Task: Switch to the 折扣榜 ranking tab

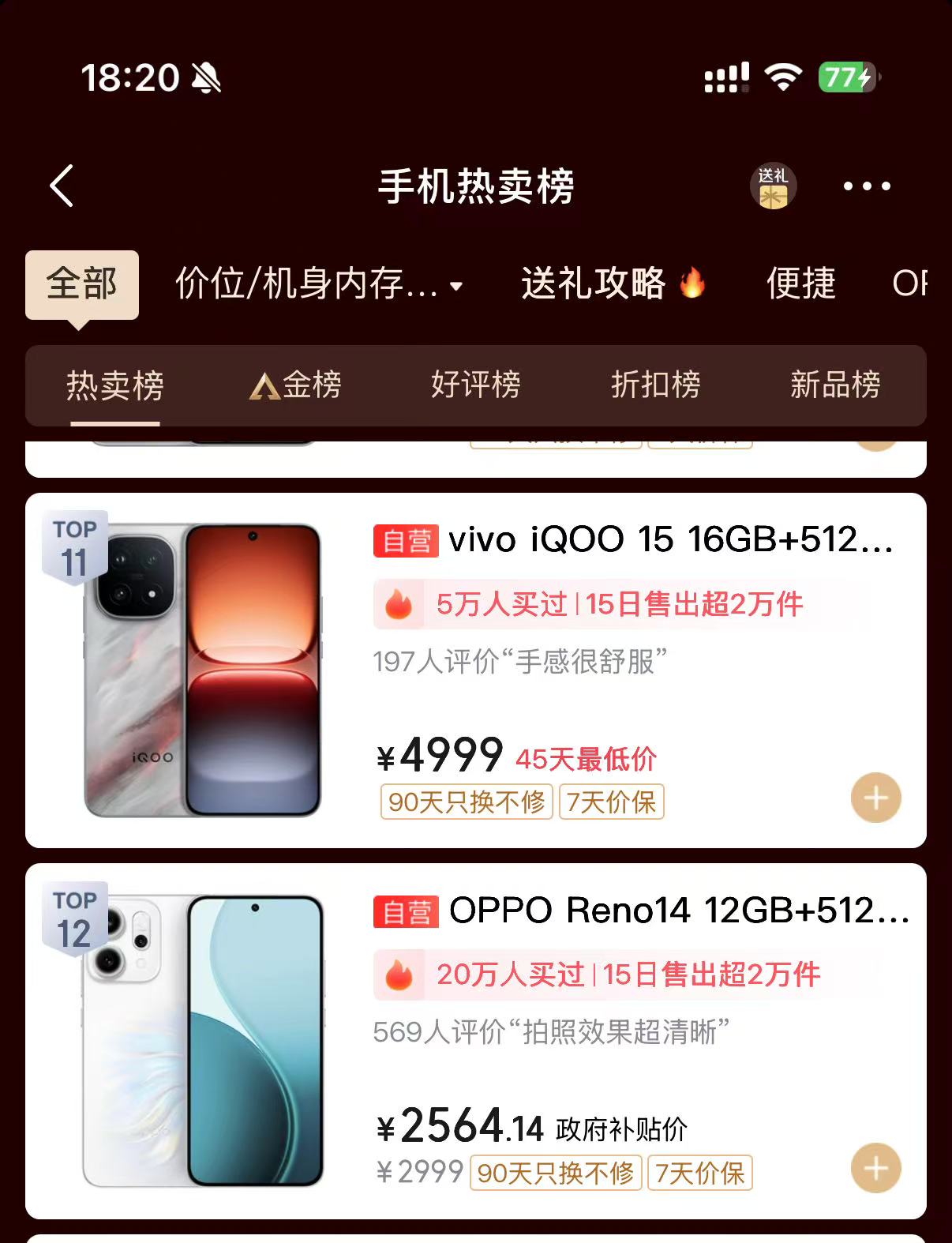Action: [656, 385]
